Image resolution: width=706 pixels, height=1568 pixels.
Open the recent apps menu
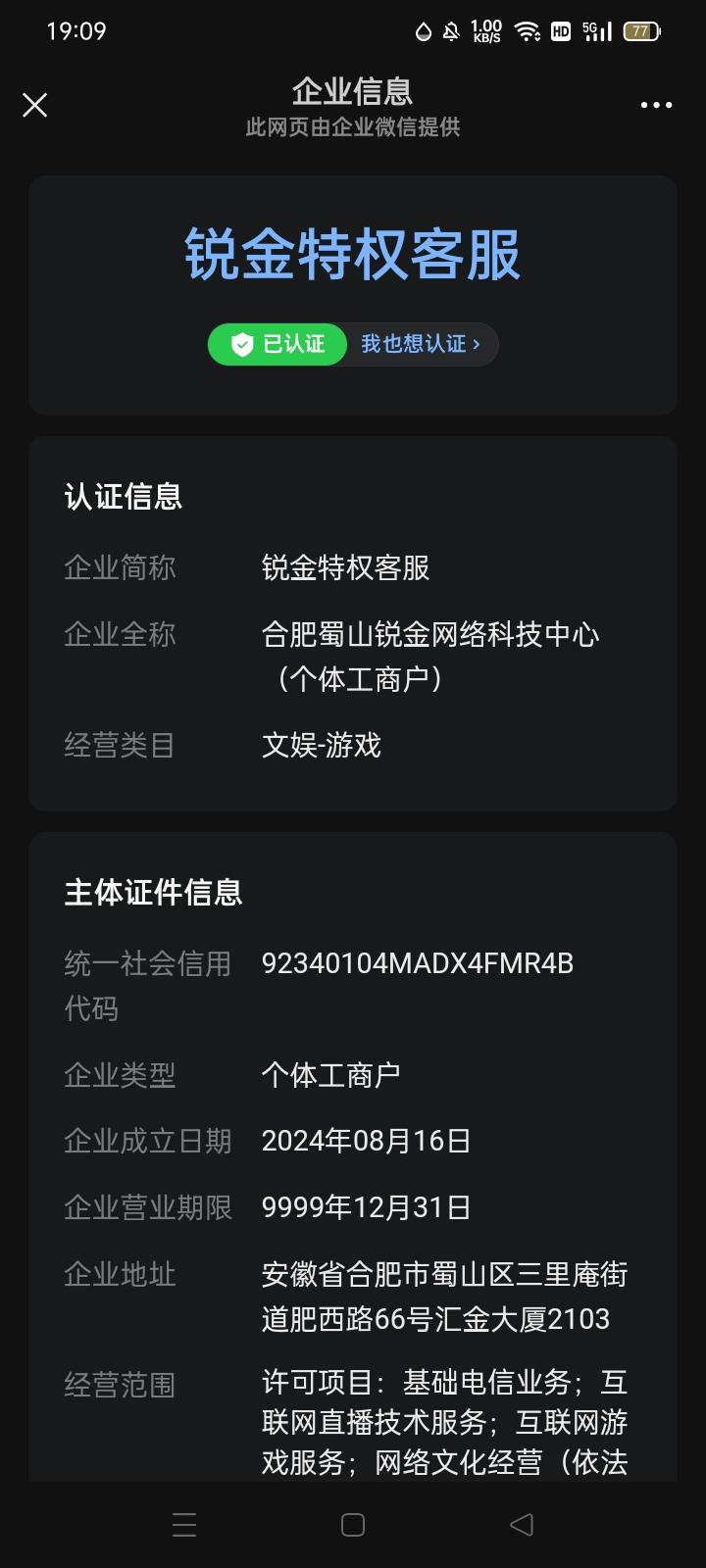[184, 1524]
